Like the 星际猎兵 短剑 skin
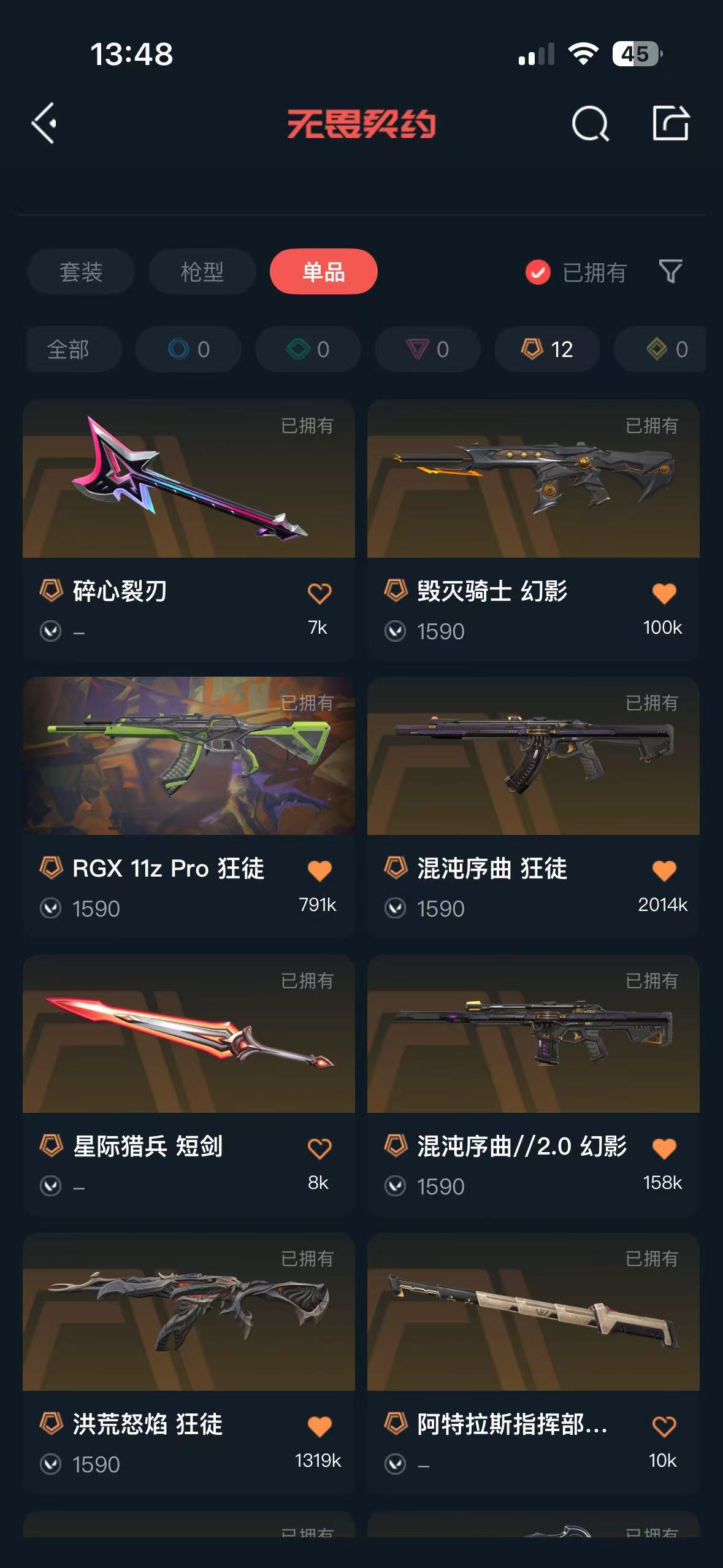This screenshot has width=723, height=1568. click(319, 1148)
